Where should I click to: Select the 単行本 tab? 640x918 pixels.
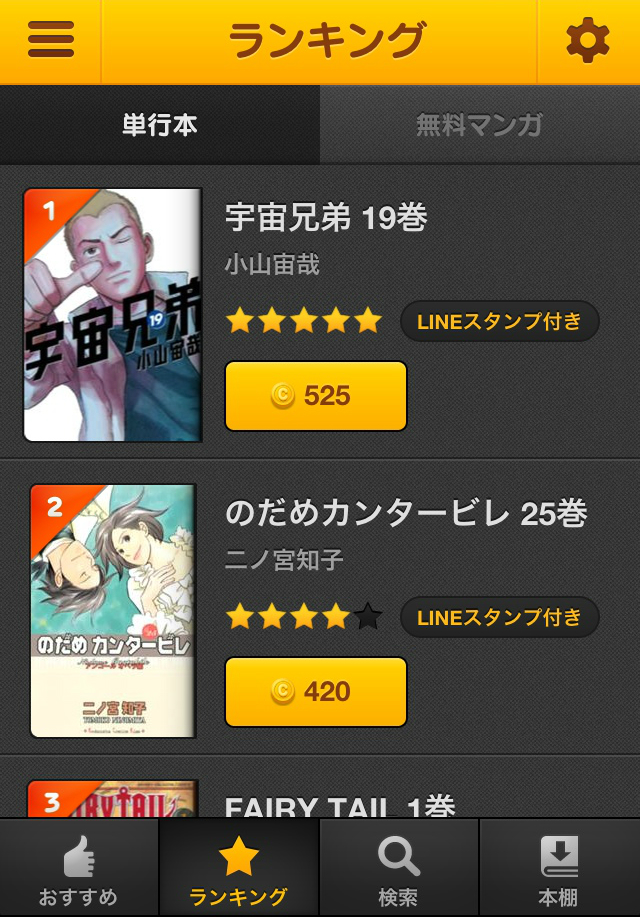tap(160, 125)
